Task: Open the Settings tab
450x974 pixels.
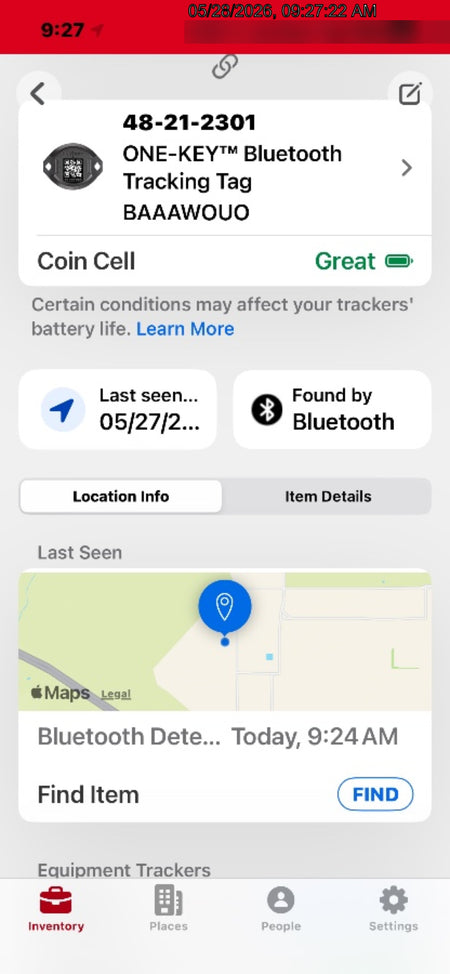Action: tap(393, 909)
